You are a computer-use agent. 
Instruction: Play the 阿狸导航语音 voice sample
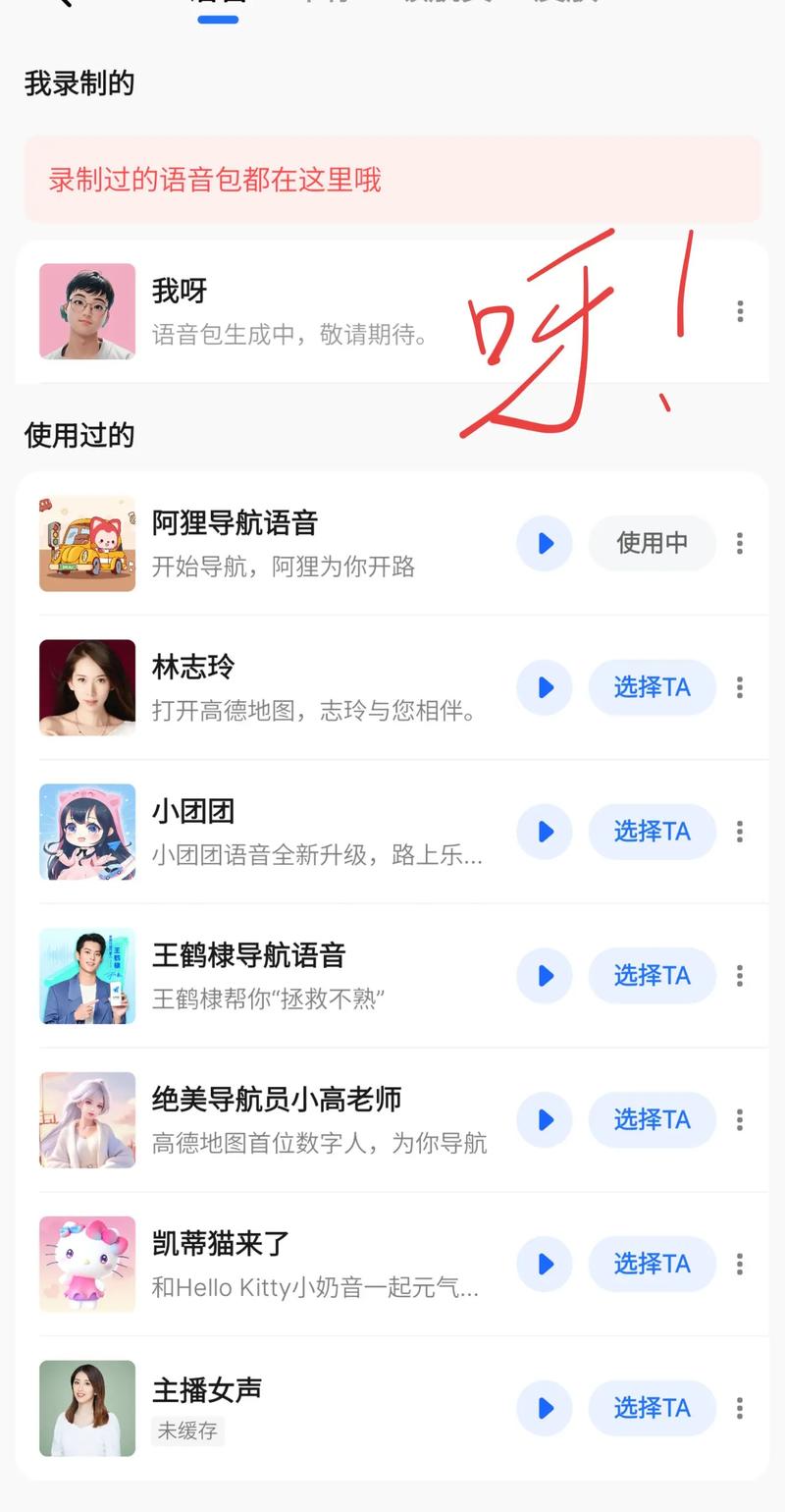pyautogui.click(x=545, y=544)
